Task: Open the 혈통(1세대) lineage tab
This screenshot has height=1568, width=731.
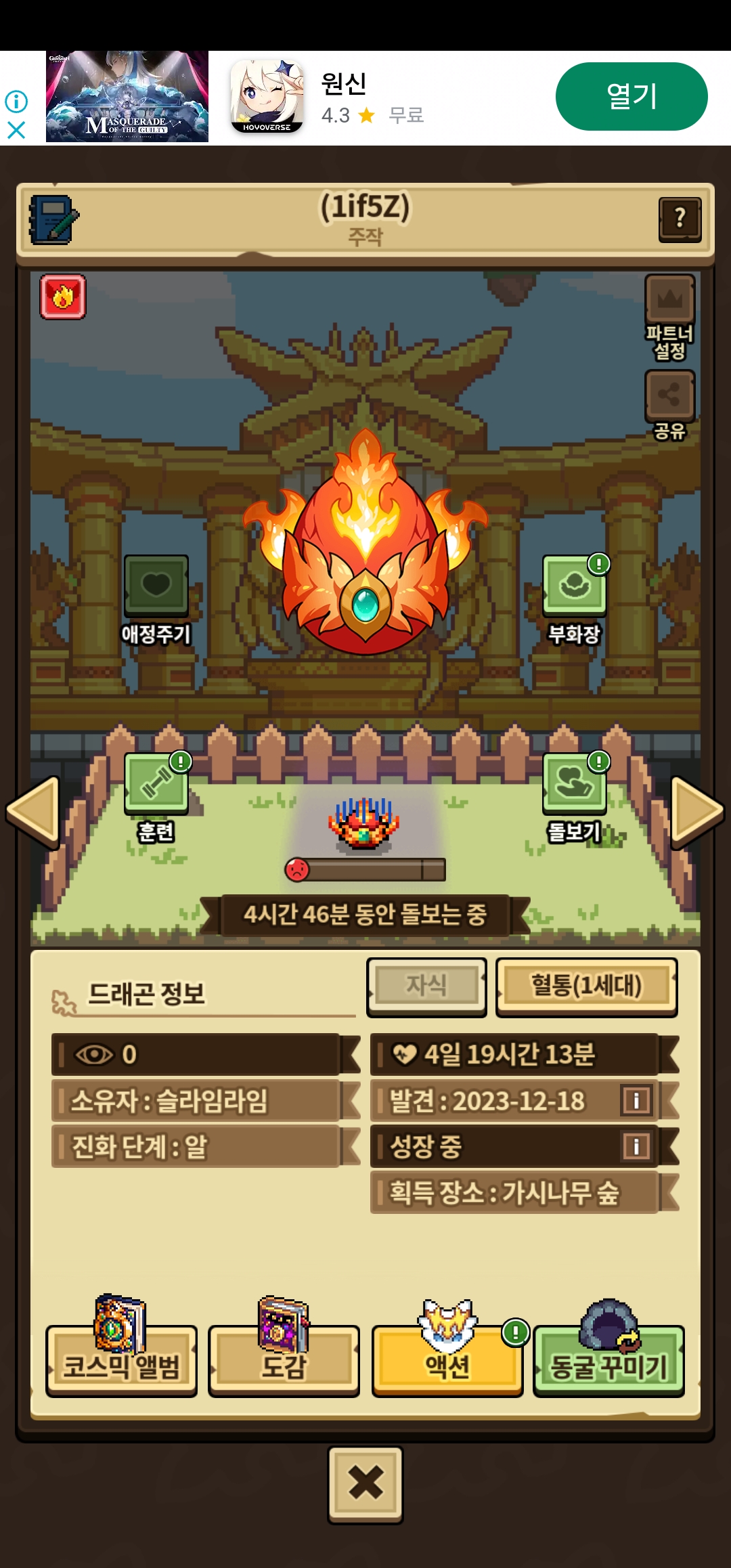Action: point(586,986)
